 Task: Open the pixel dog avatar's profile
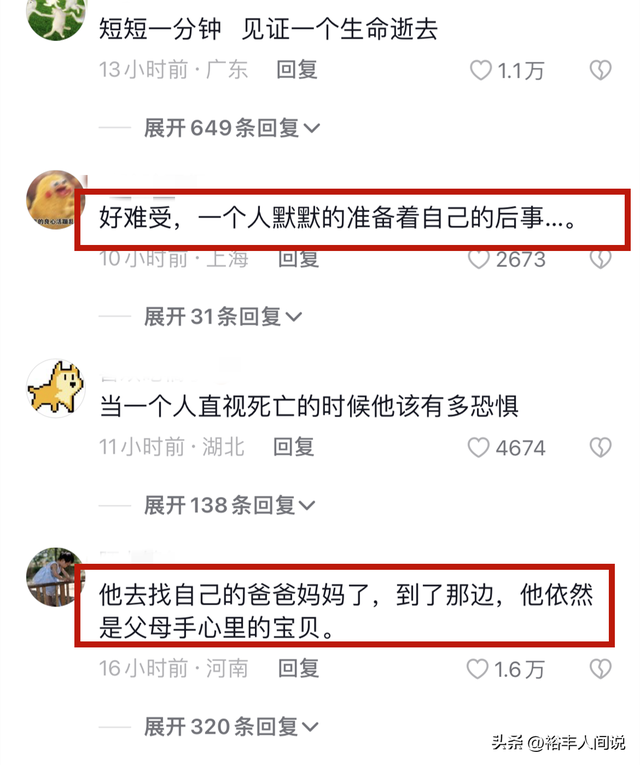tap(55, 386)
